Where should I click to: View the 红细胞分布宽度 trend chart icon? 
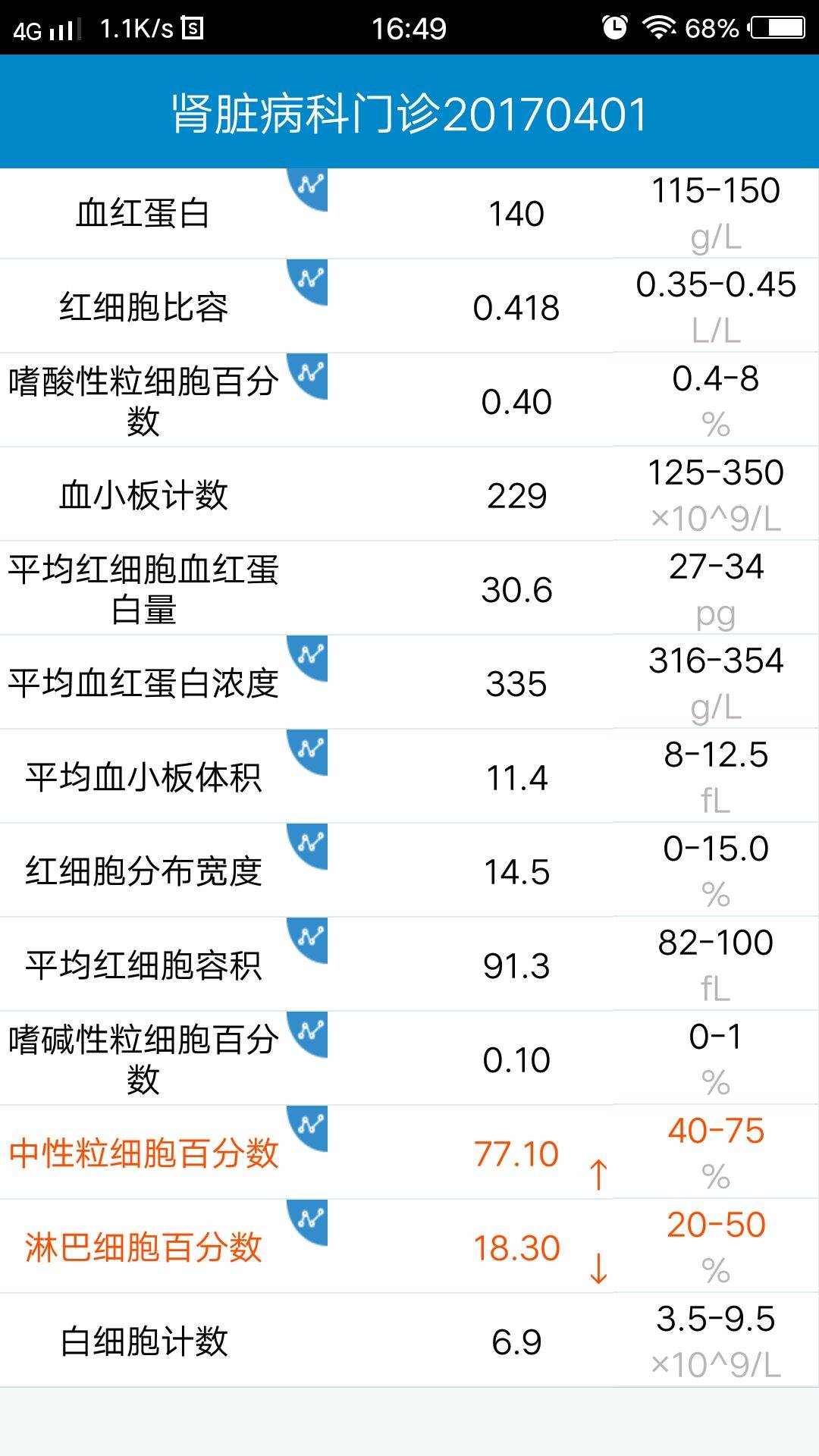pyautogui.click(x=310, y=844)
